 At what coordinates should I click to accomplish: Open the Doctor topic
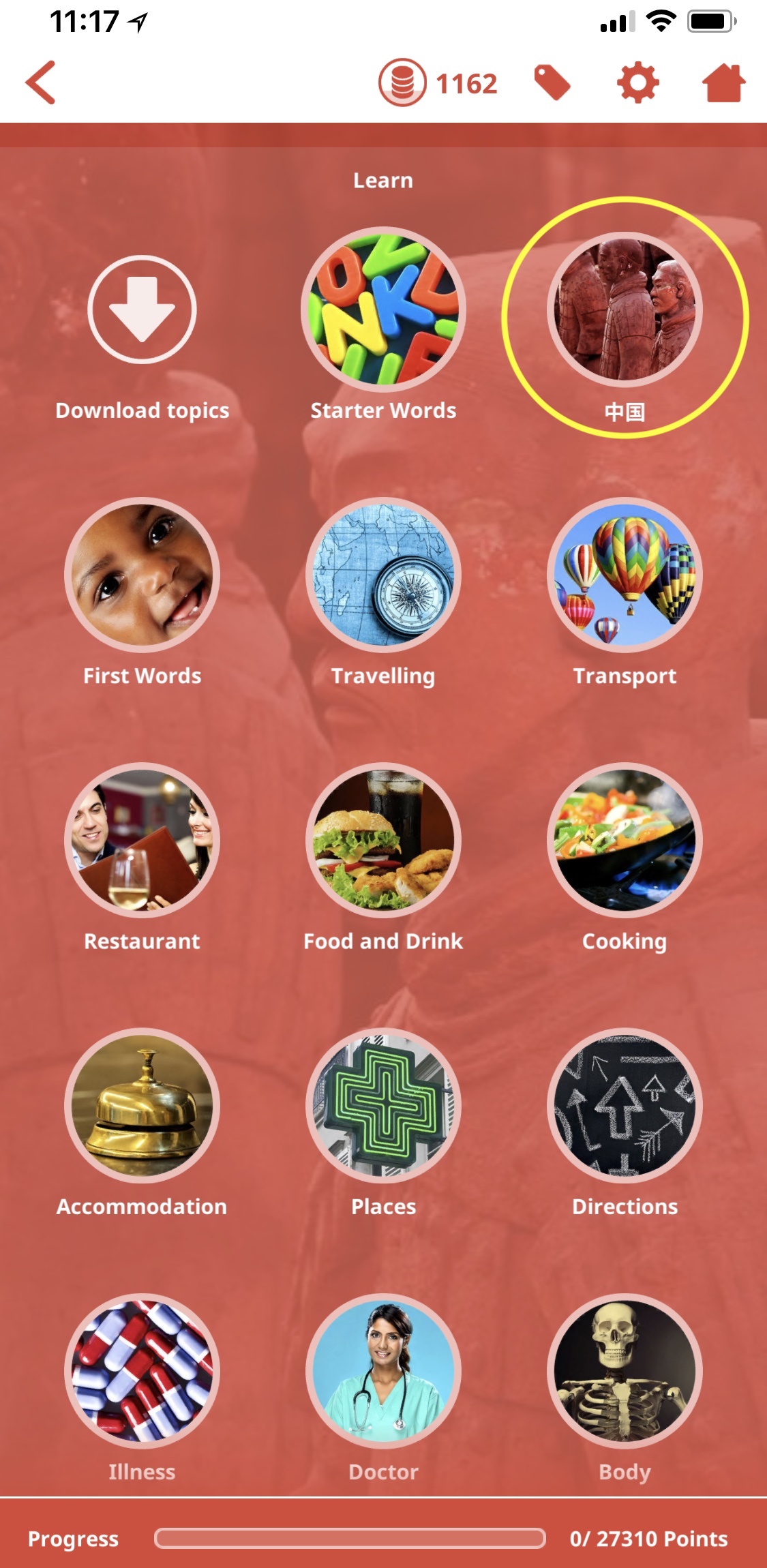pos(383,1370)
